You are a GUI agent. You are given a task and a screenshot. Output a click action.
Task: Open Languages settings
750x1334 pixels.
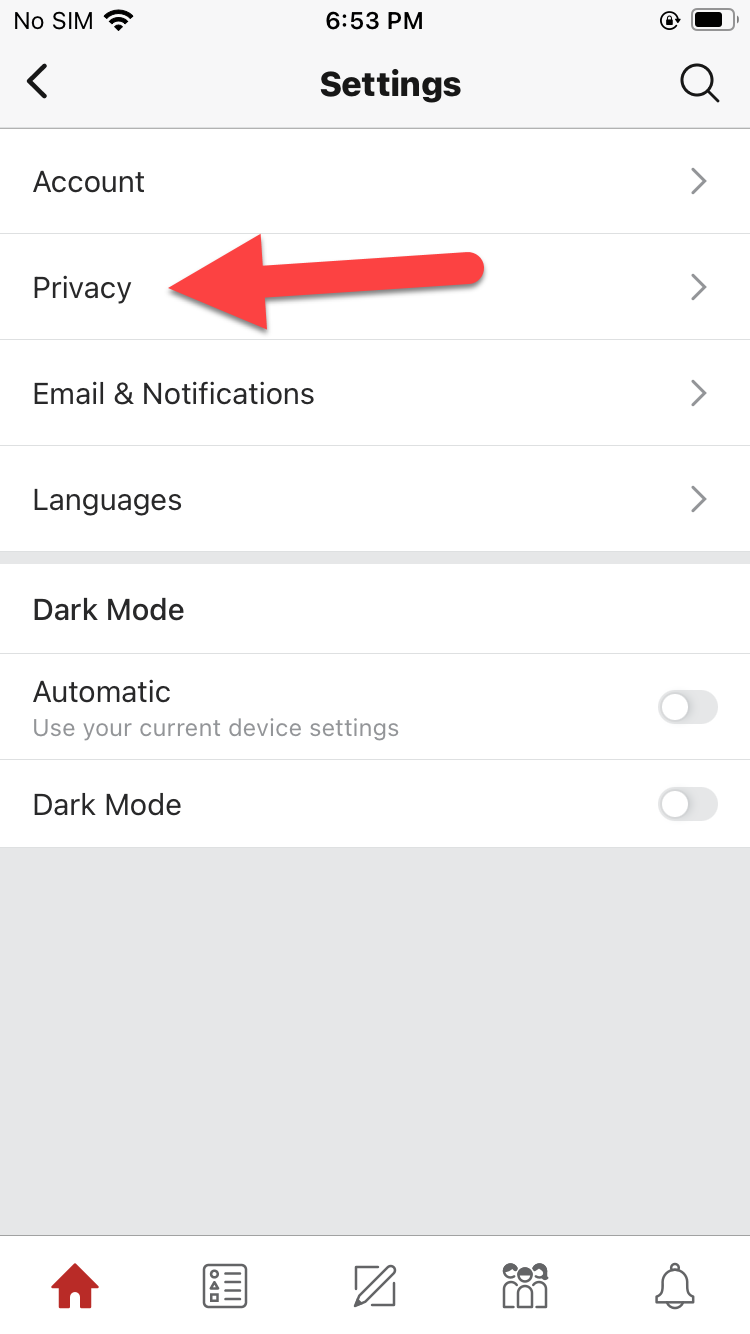[x=374, y=500]
